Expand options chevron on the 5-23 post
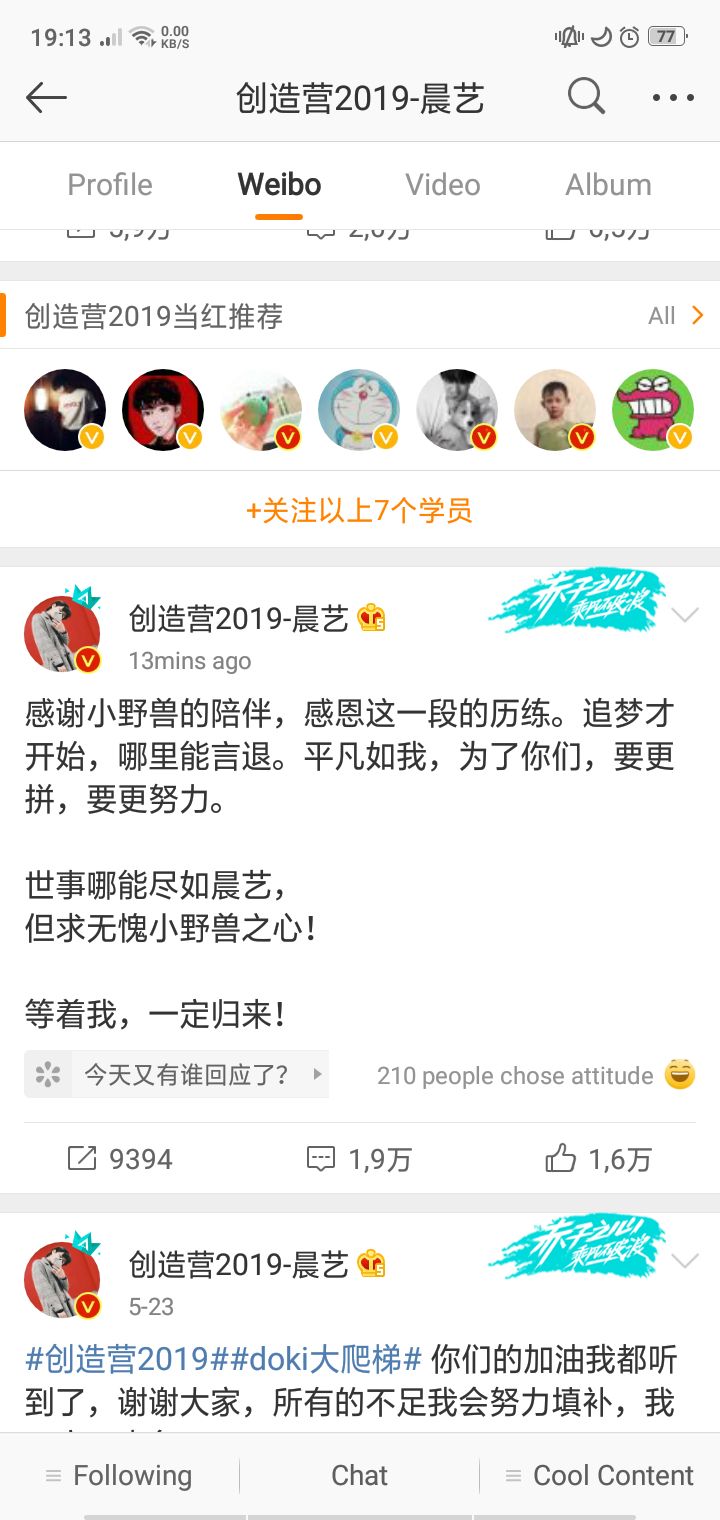 (x=685, y=1261)
